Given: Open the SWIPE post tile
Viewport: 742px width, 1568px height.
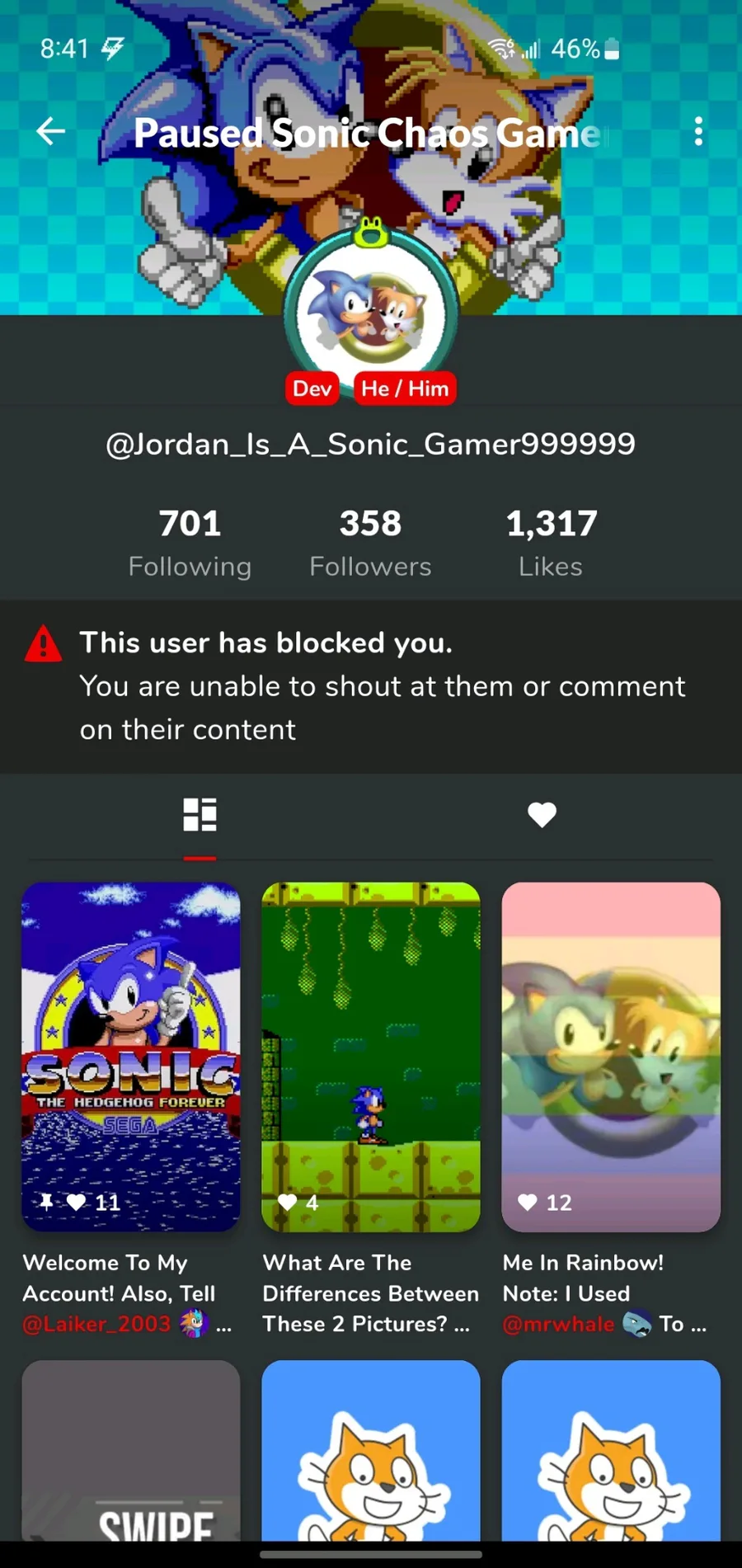Looking at the screenshot, I should pos(131,1450).
